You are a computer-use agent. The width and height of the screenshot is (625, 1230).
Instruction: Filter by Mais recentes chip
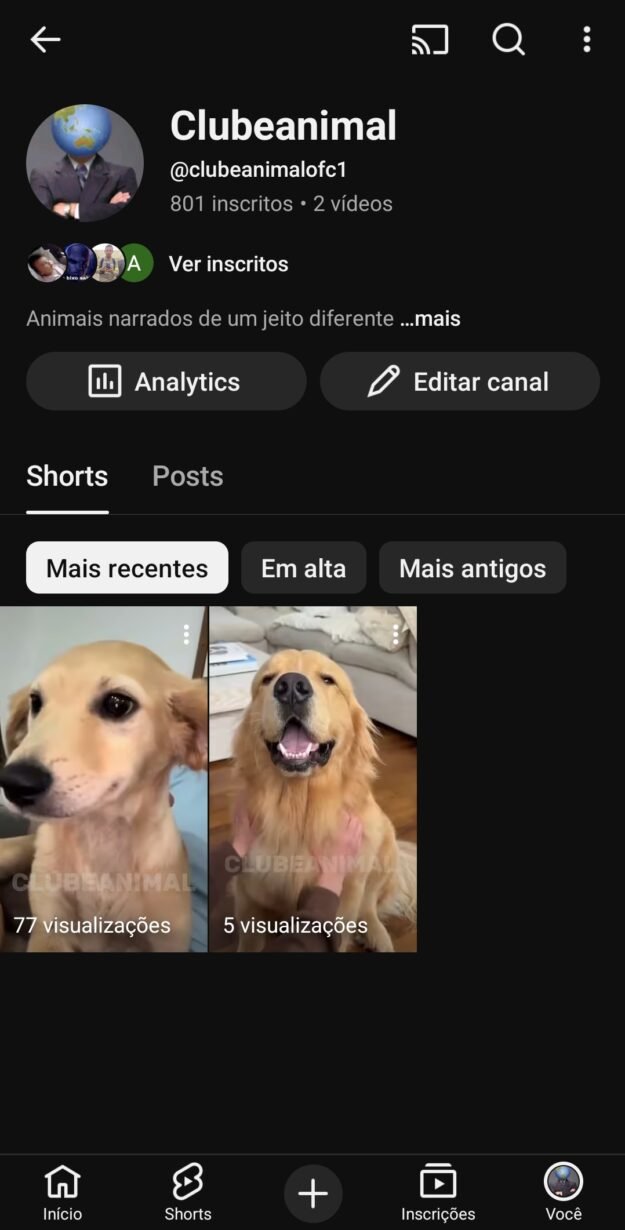pyautogui.click(x=127, y=568)
